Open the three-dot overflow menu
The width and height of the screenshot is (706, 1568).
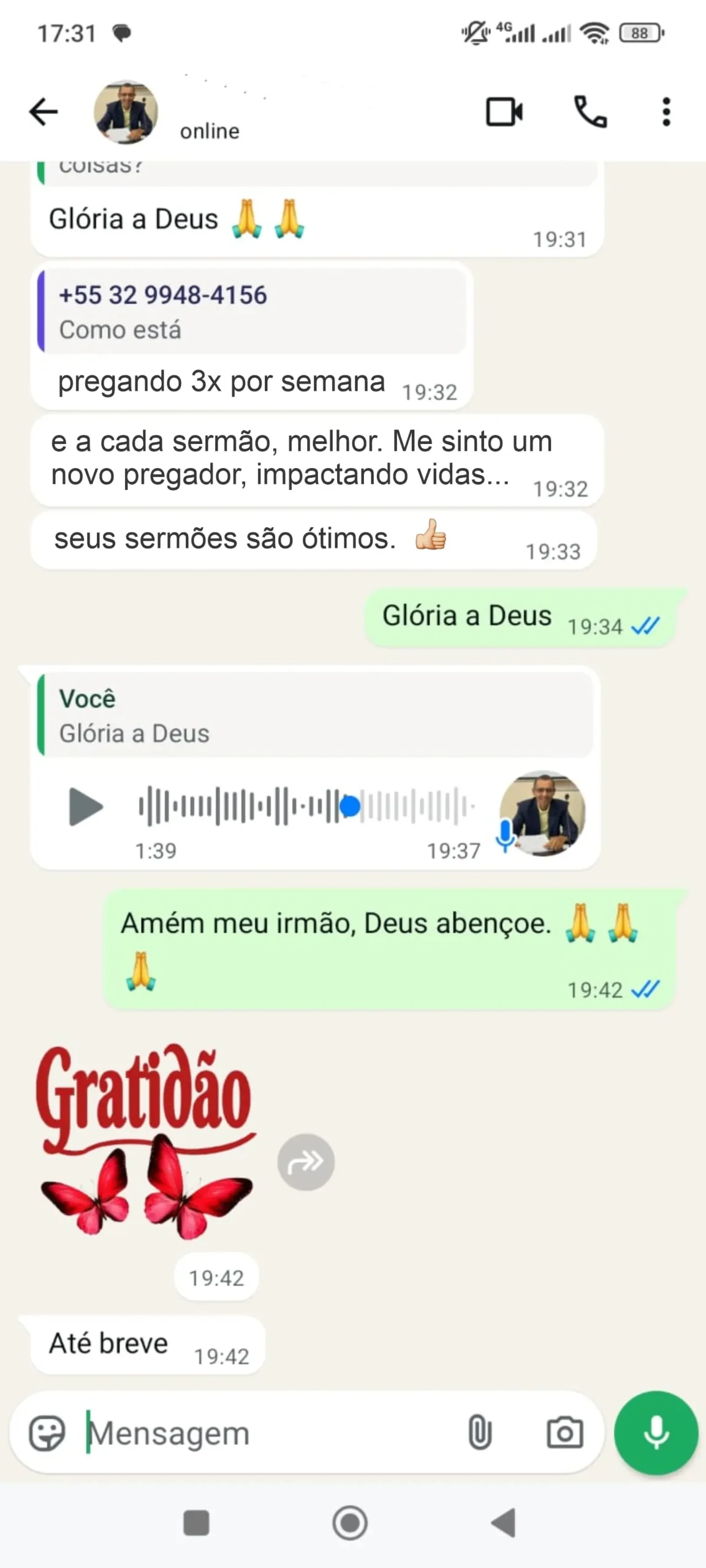coord(666,112)
